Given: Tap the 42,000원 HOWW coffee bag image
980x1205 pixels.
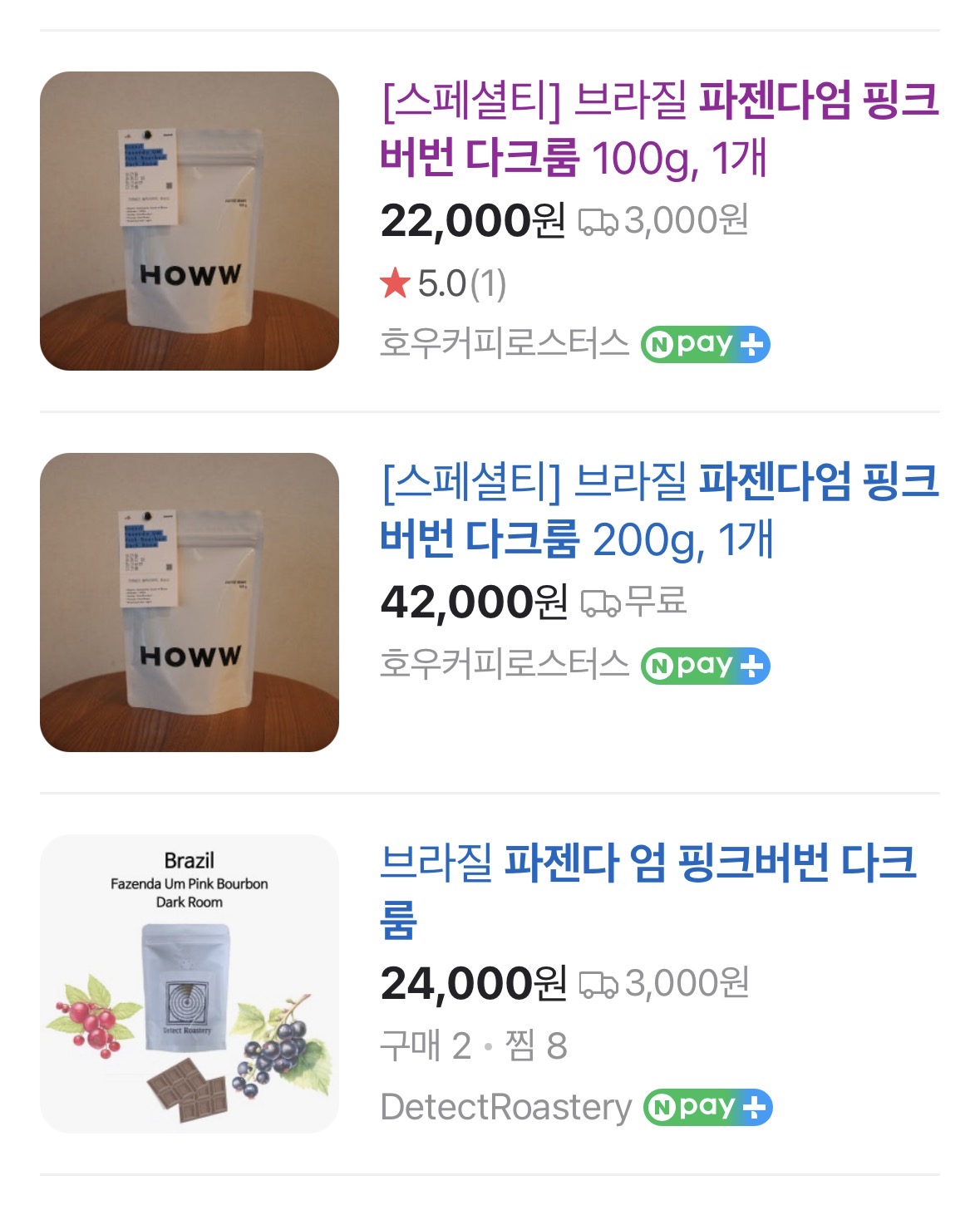Looking at the screenshot, I should (190, 602).
